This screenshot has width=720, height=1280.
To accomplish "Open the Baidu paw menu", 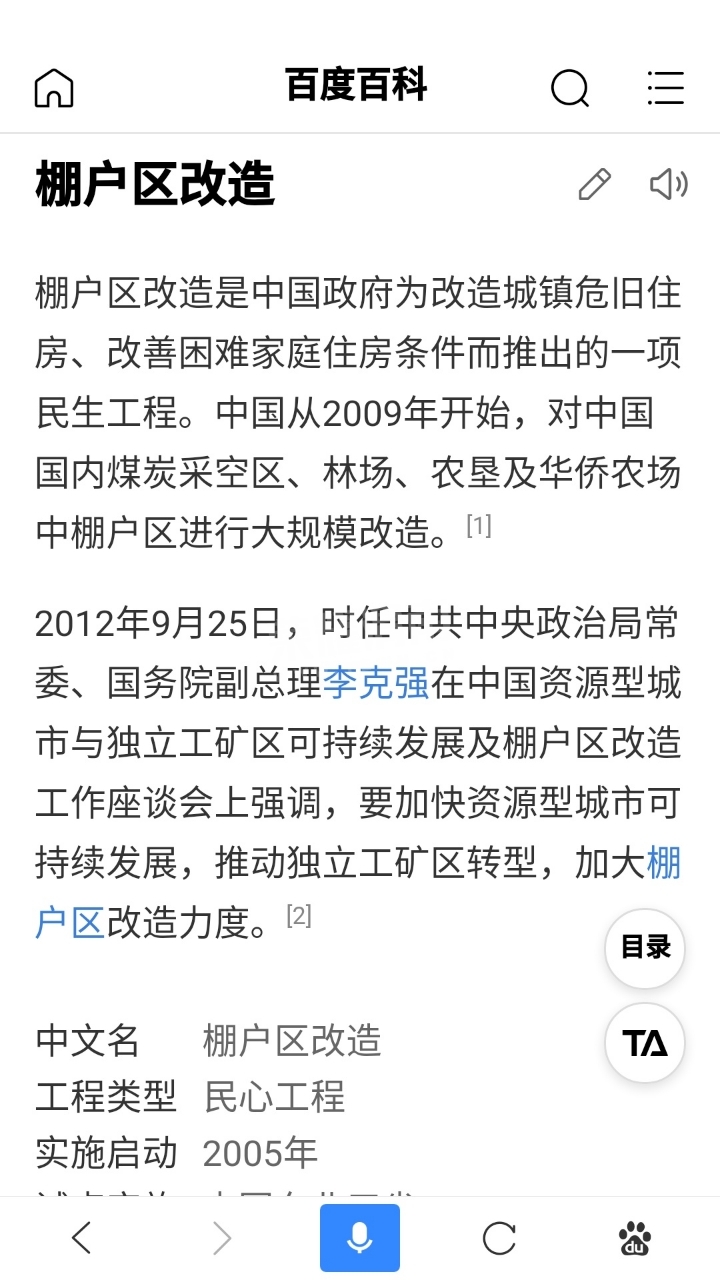I will (635, 1239).
